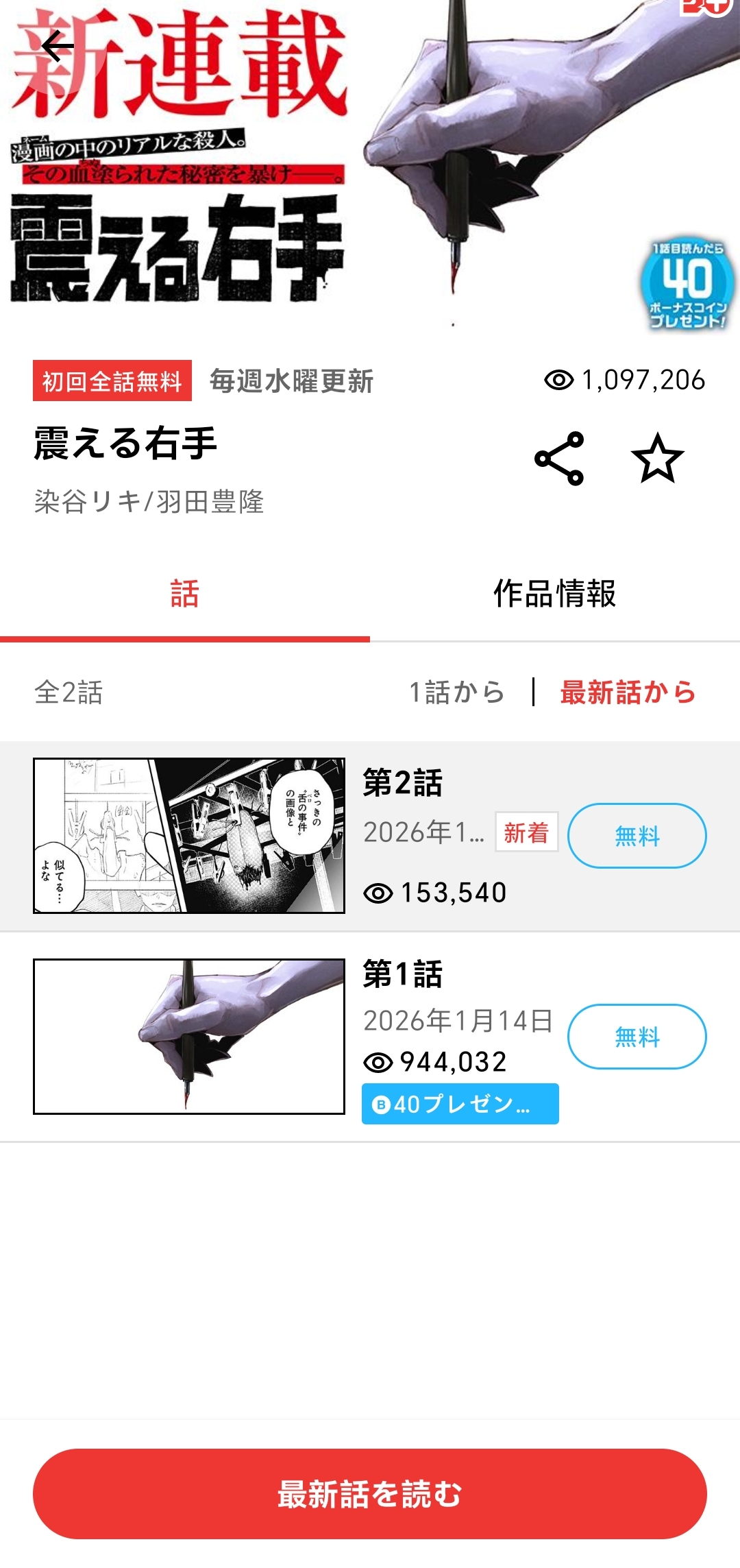Switch to the 作品情報 tab
Viewport: 740px width, 1568px height.
pos(554,594)
